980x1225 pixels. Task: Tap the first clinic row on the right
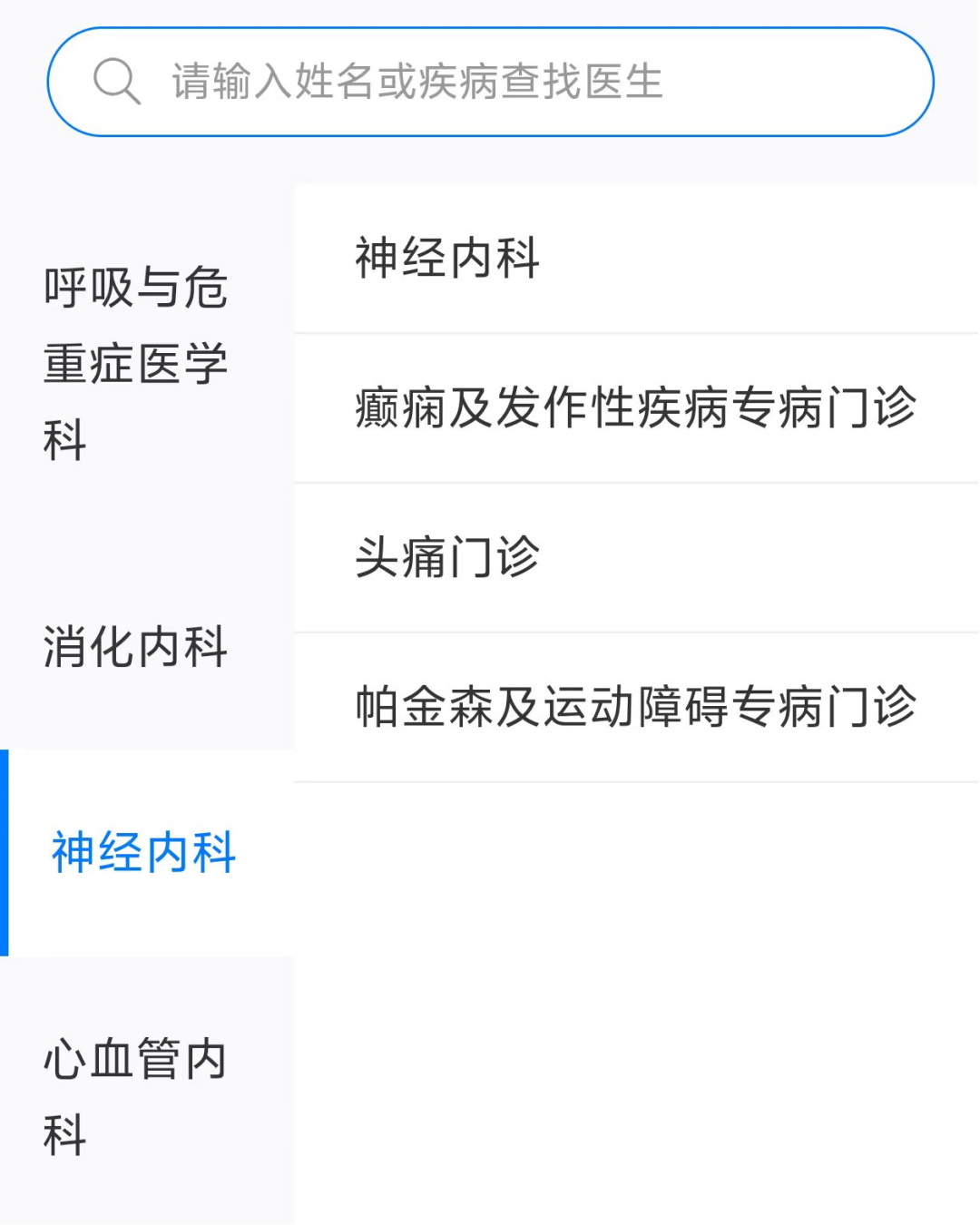click(x=635, y=259)
